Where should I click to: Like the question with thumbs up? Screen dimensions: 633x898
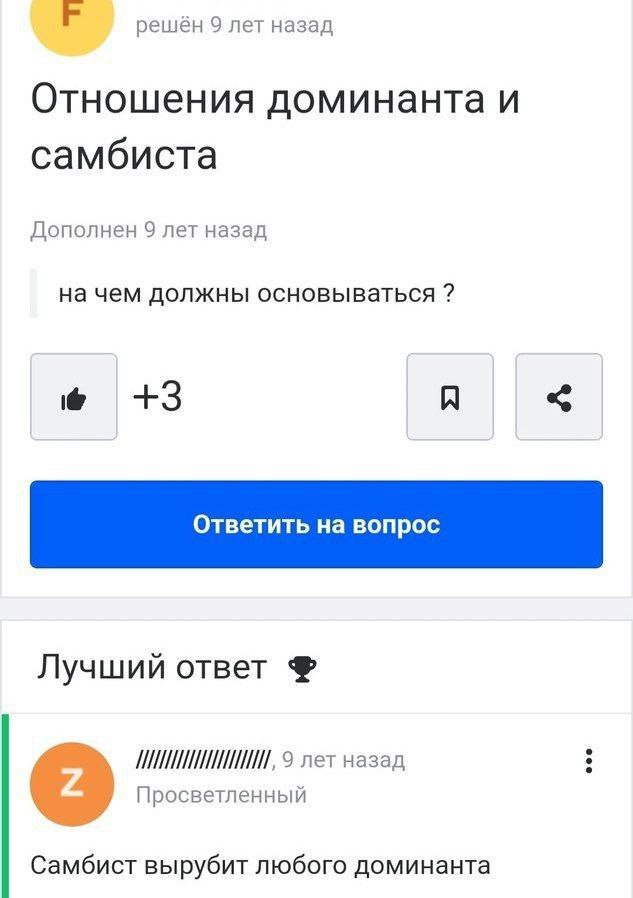pyautogui.click(x=74, y=397)
